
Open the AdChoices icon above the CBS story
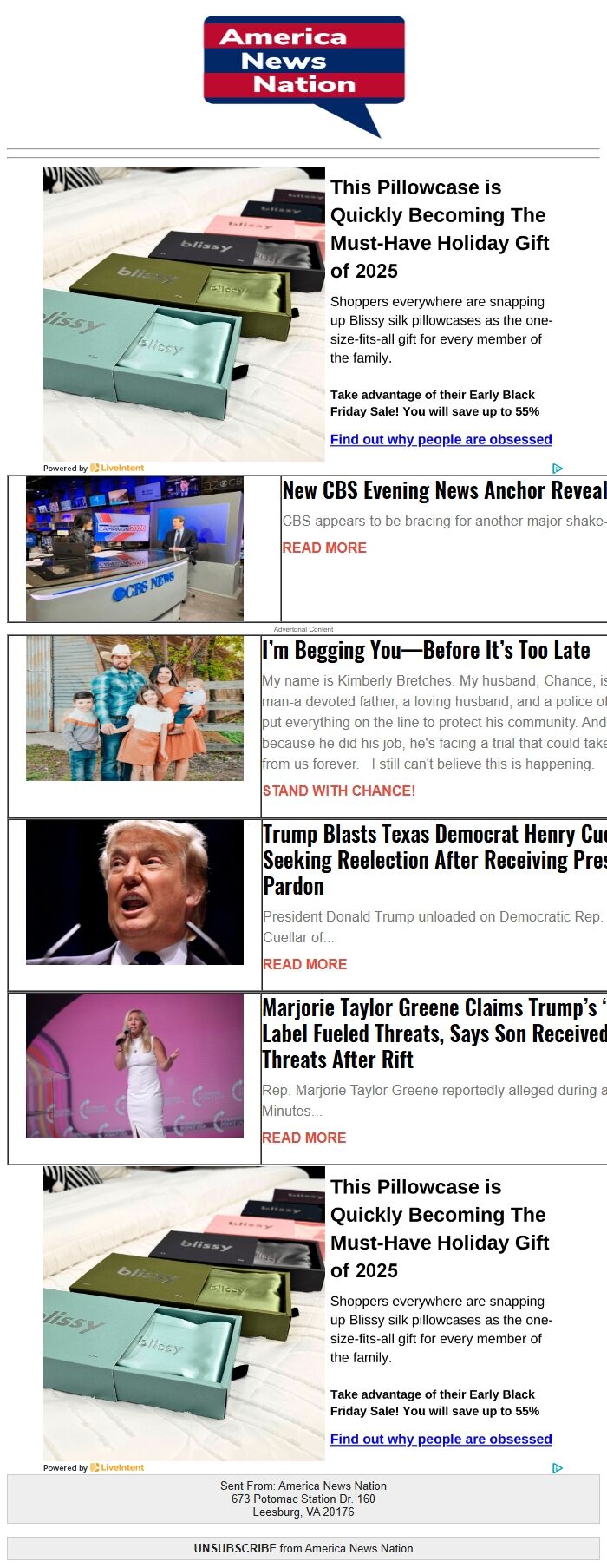(x=558, y=468)
